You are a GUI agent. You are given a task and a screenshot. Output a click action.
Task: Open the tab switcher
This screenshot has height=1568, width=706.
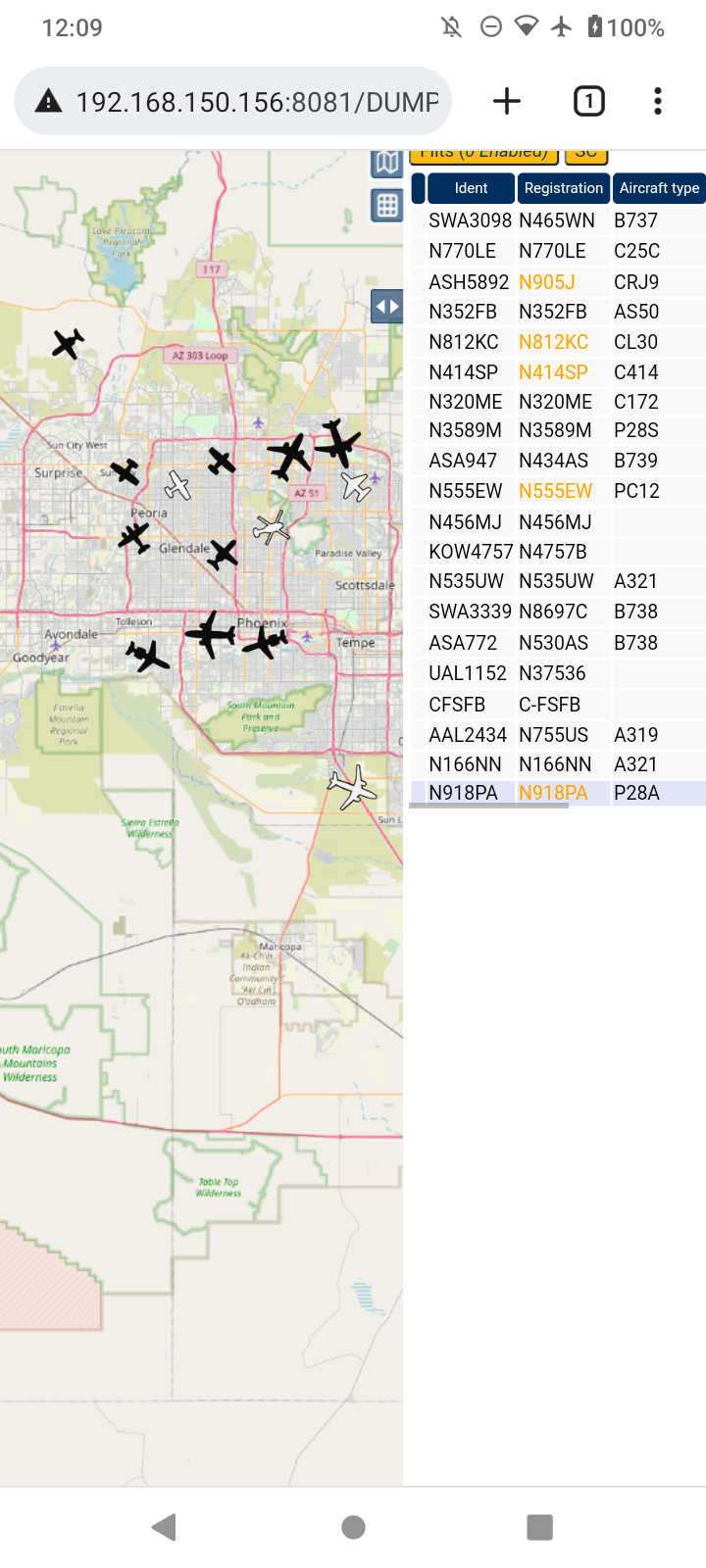point(588,101)
